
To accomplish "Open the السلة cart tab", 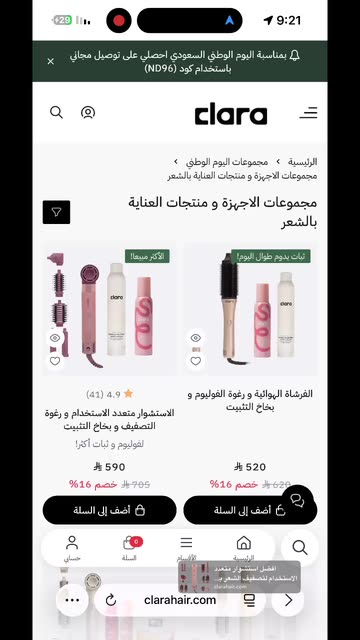I will (130, 548).
